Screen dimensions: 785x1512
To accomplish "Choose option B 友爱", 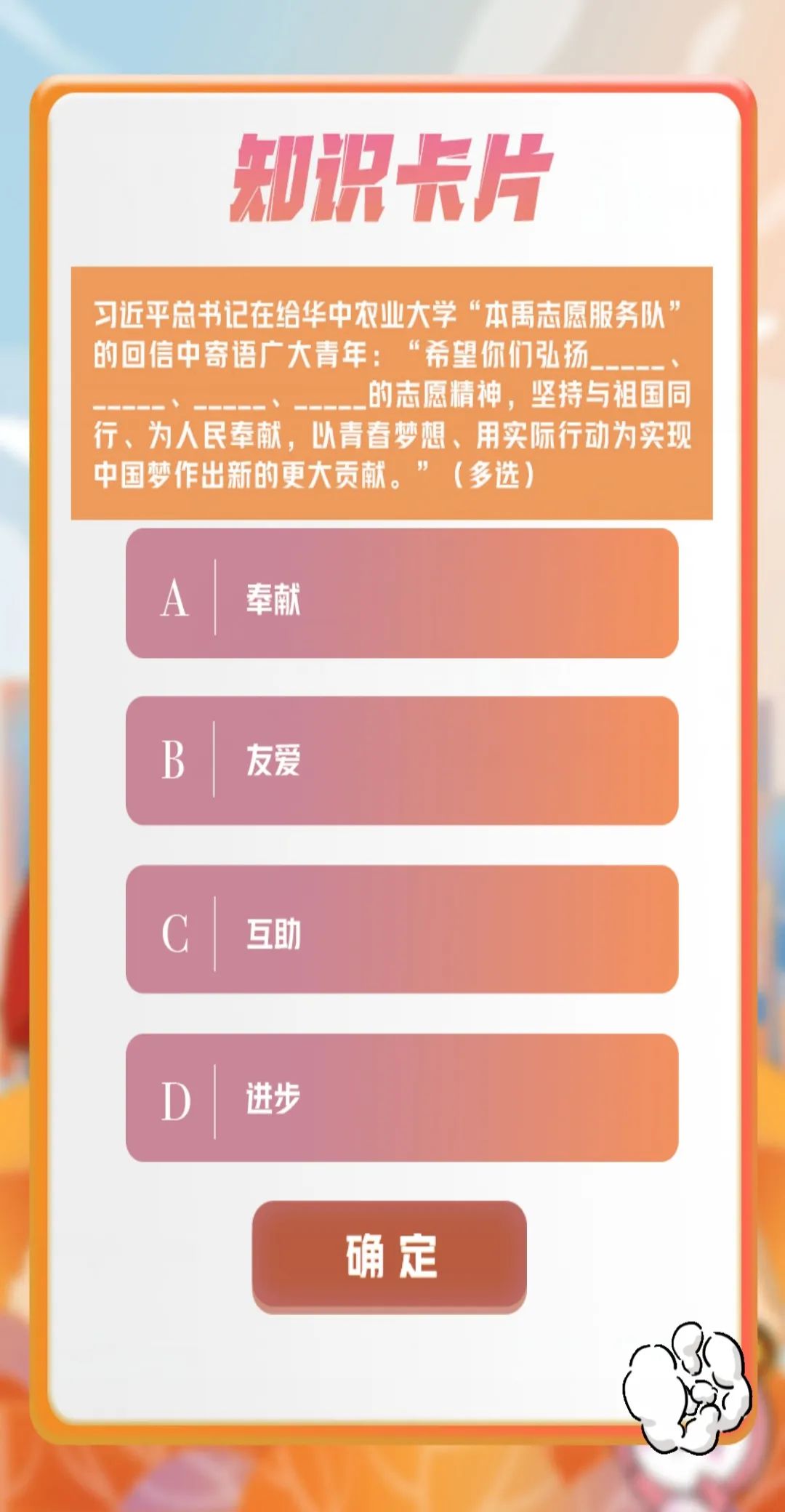I will click(401, 760).
